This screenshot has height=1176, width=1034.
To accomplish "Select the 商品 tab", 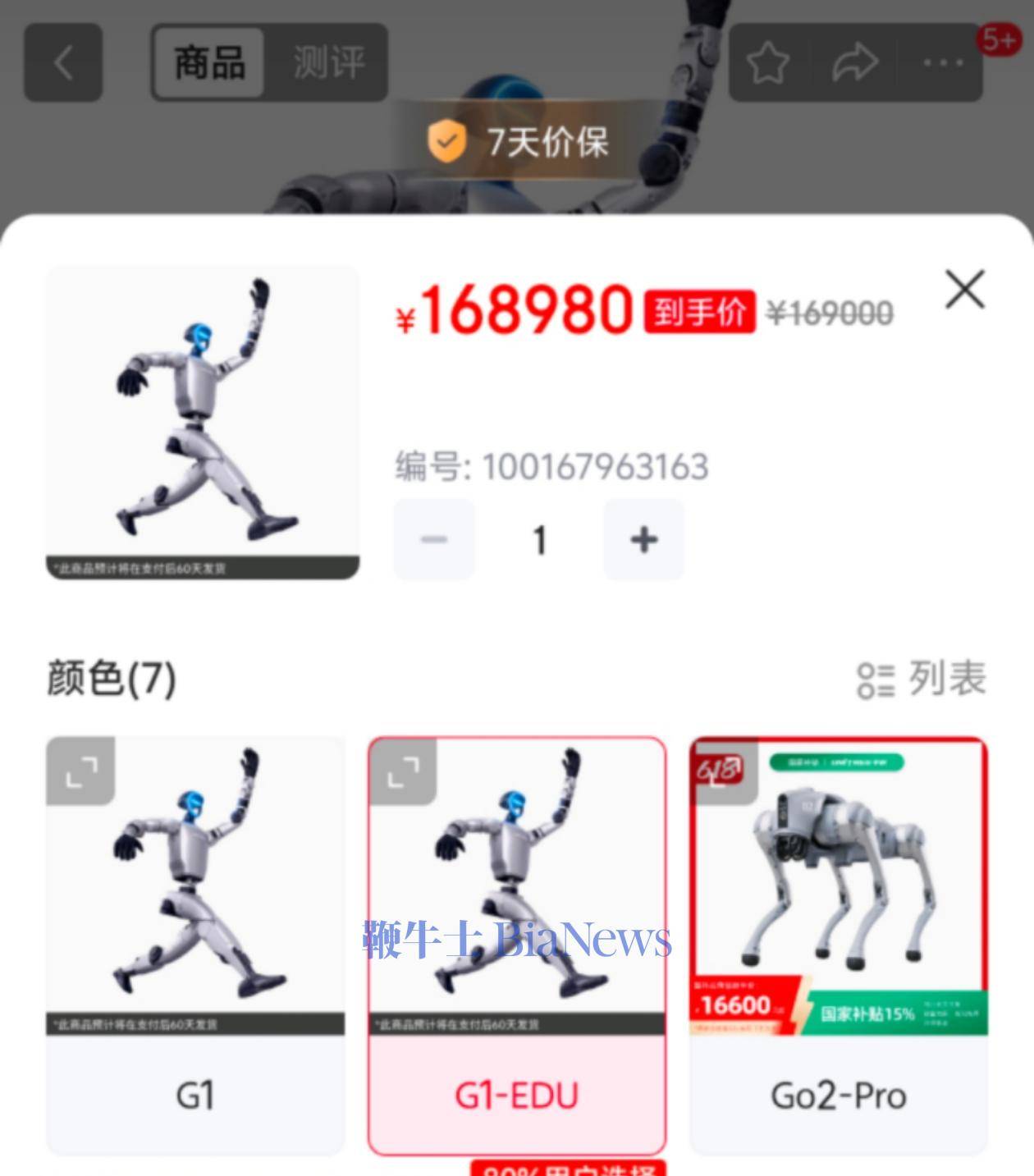I will coord(210,62).
